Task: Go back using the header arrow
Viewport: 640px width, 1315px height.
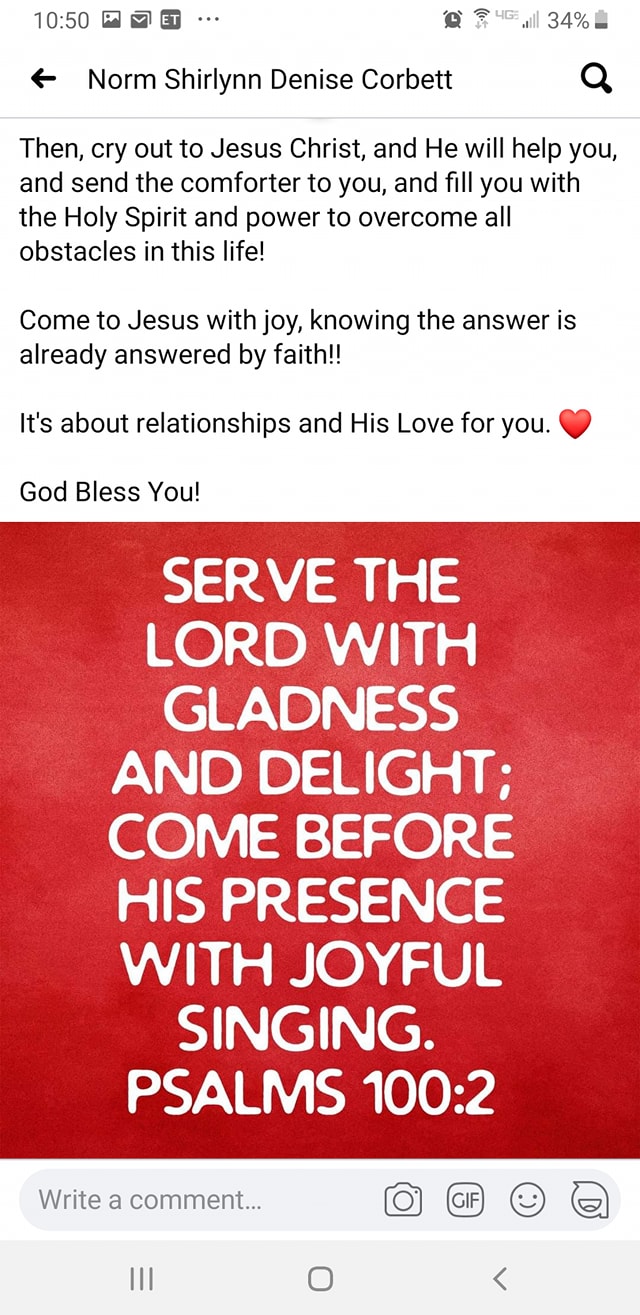Action: click(x=44, y=80)
